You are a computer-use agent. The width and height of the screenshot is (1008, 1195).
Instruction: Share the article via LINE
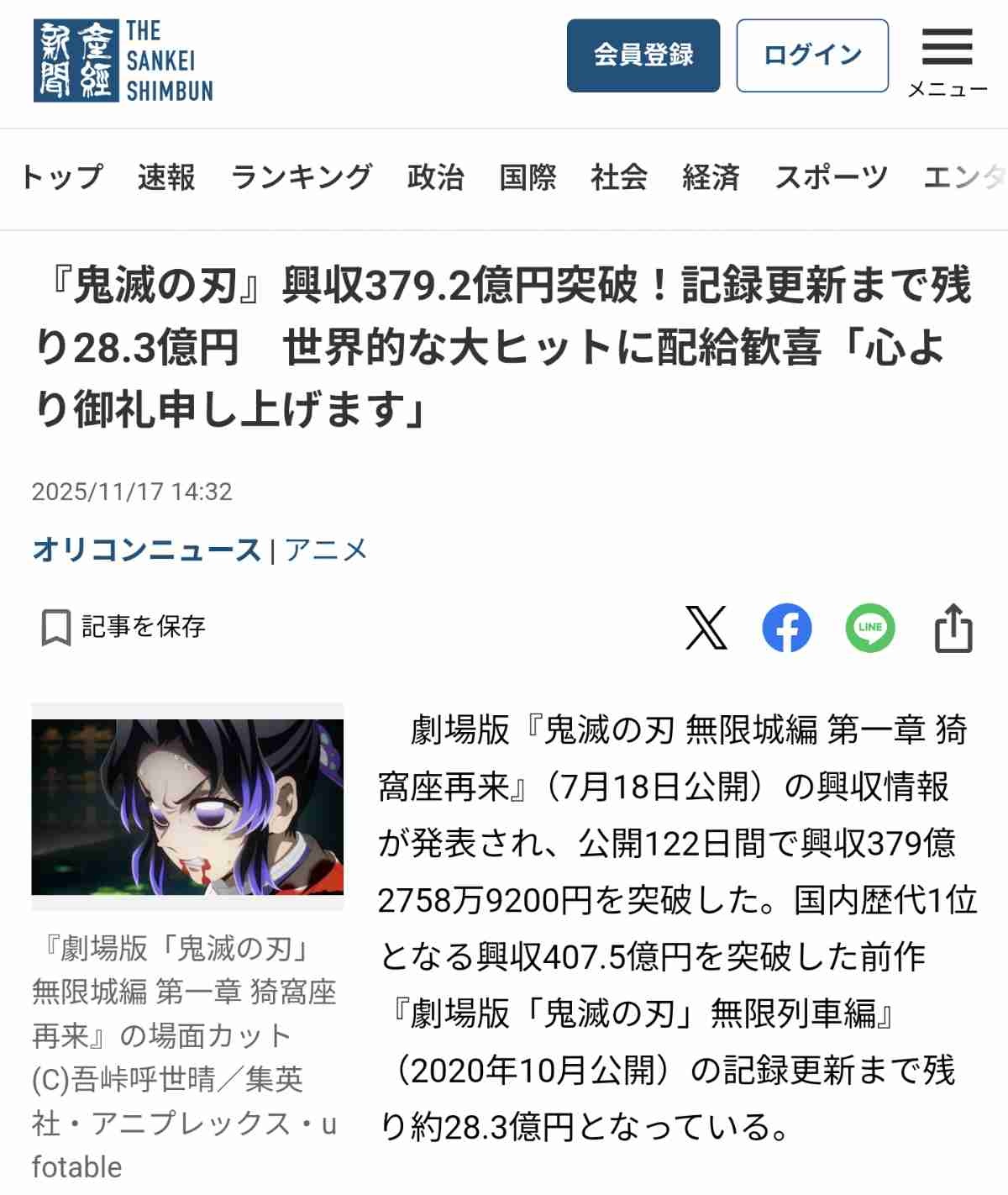coord(869,628)
